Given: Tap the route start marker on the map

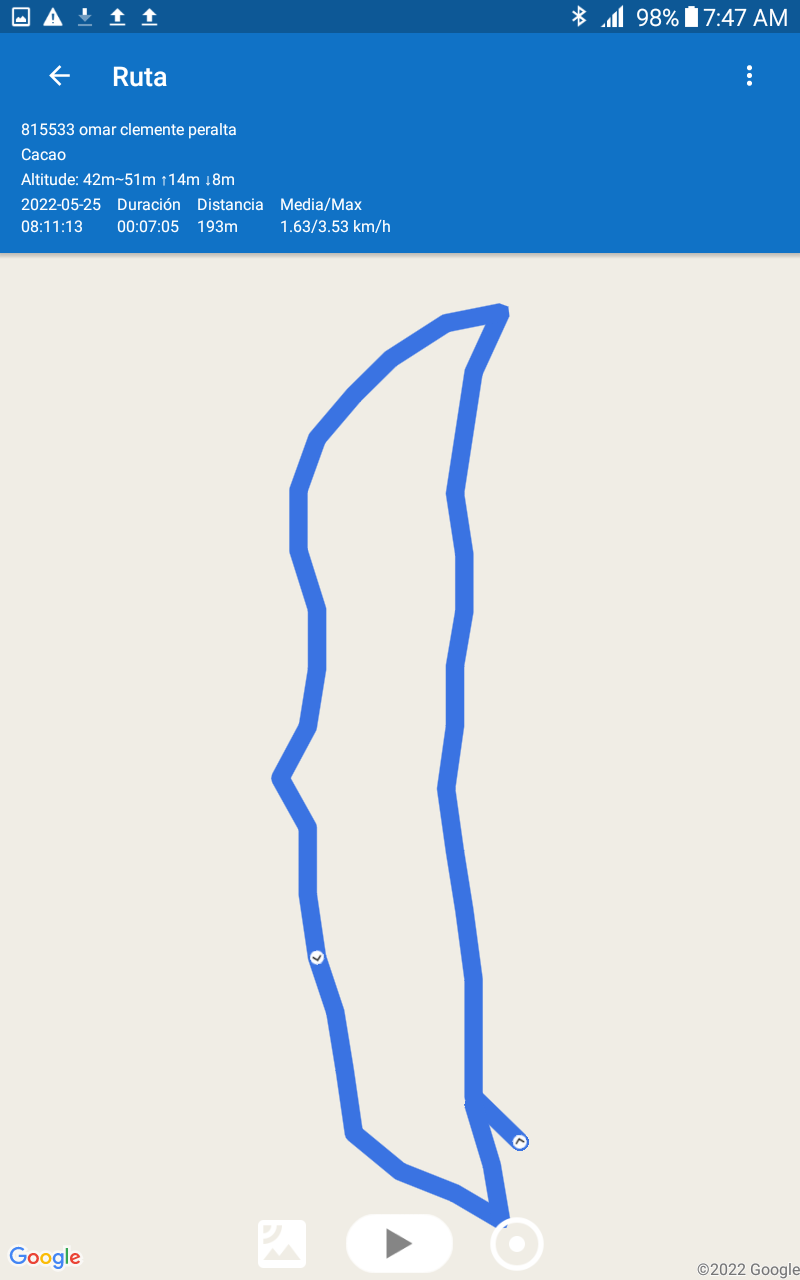Looking at the screenshot, I should pyautogui.click(x=520, y=1141).
